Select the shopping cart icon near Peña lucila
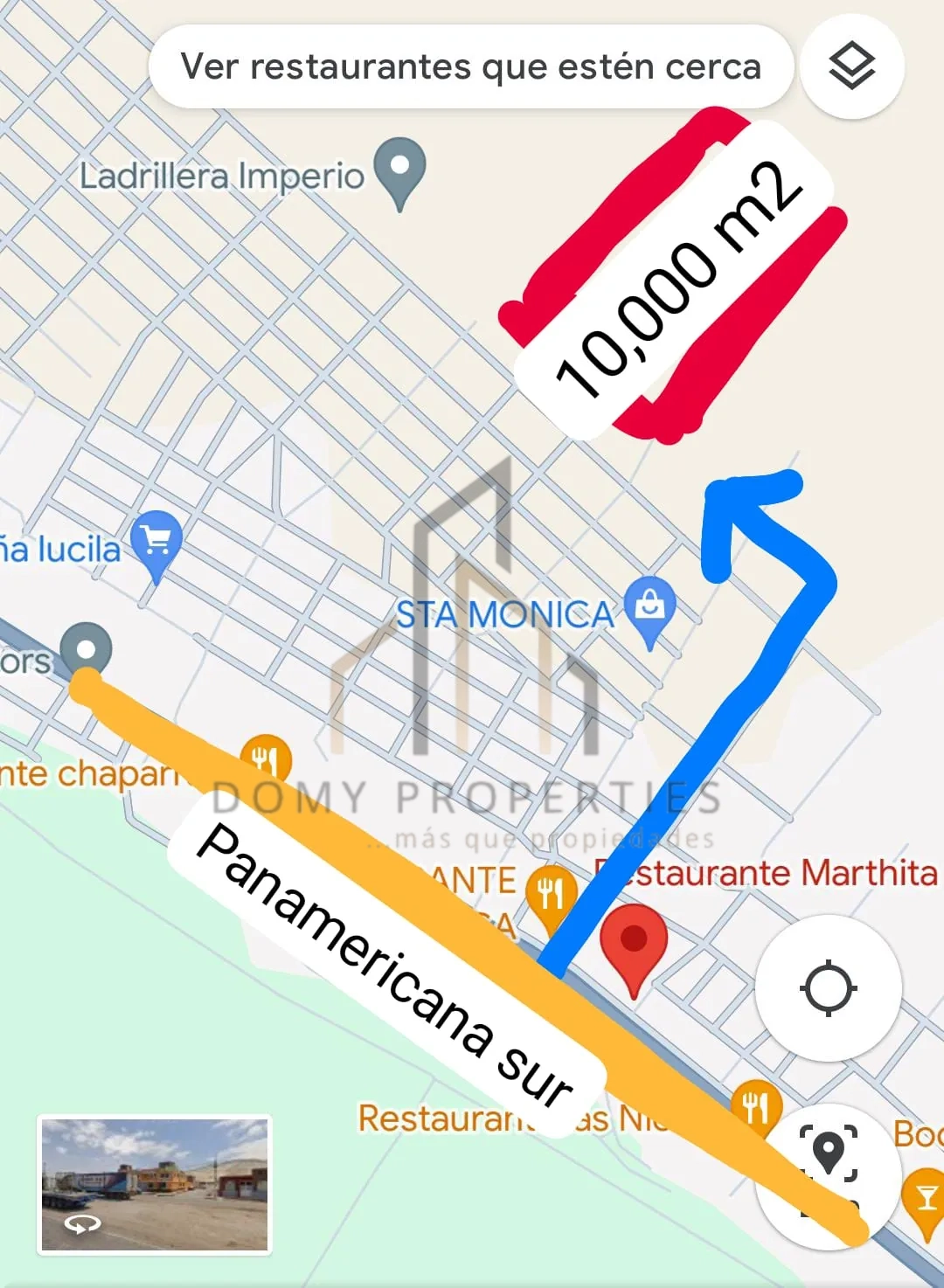Viewport: 944px width, 1288px height. coord(156,539)
